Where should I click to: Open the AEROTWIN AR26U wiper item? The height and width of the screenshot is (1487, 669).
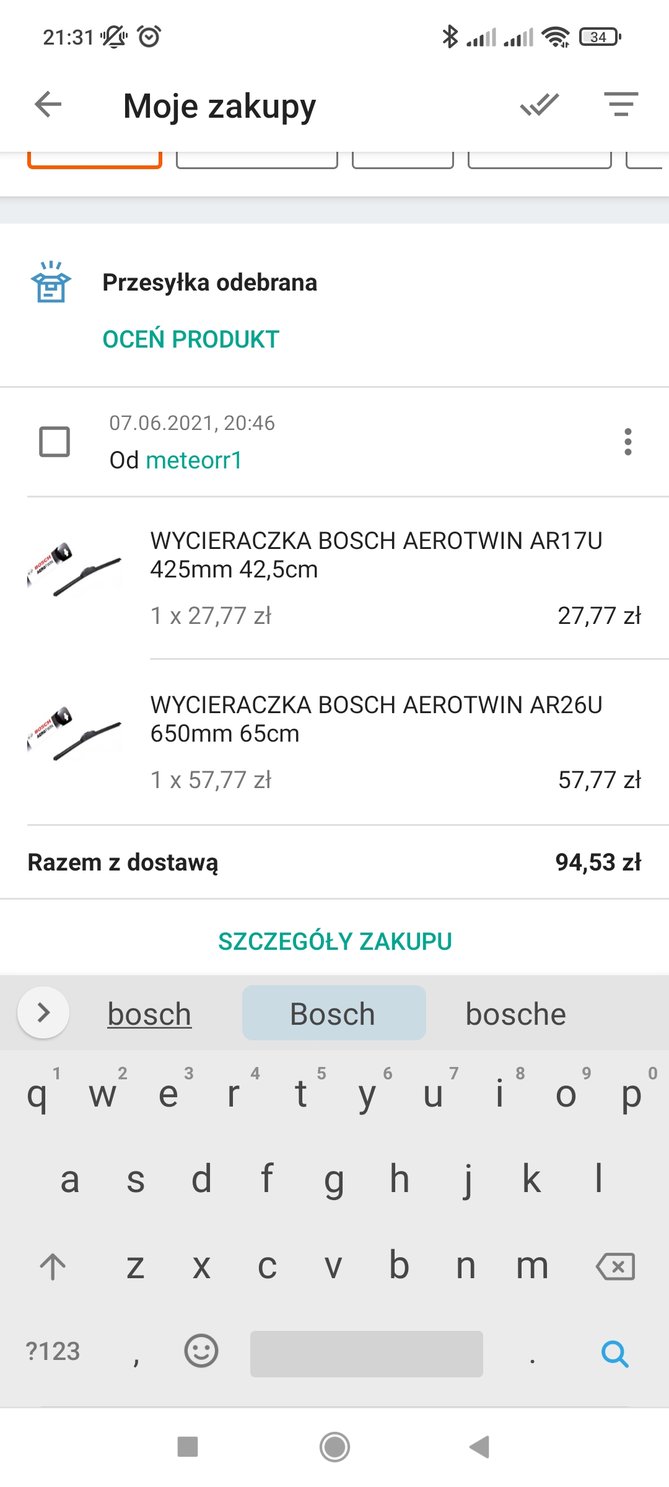point(376,719)
